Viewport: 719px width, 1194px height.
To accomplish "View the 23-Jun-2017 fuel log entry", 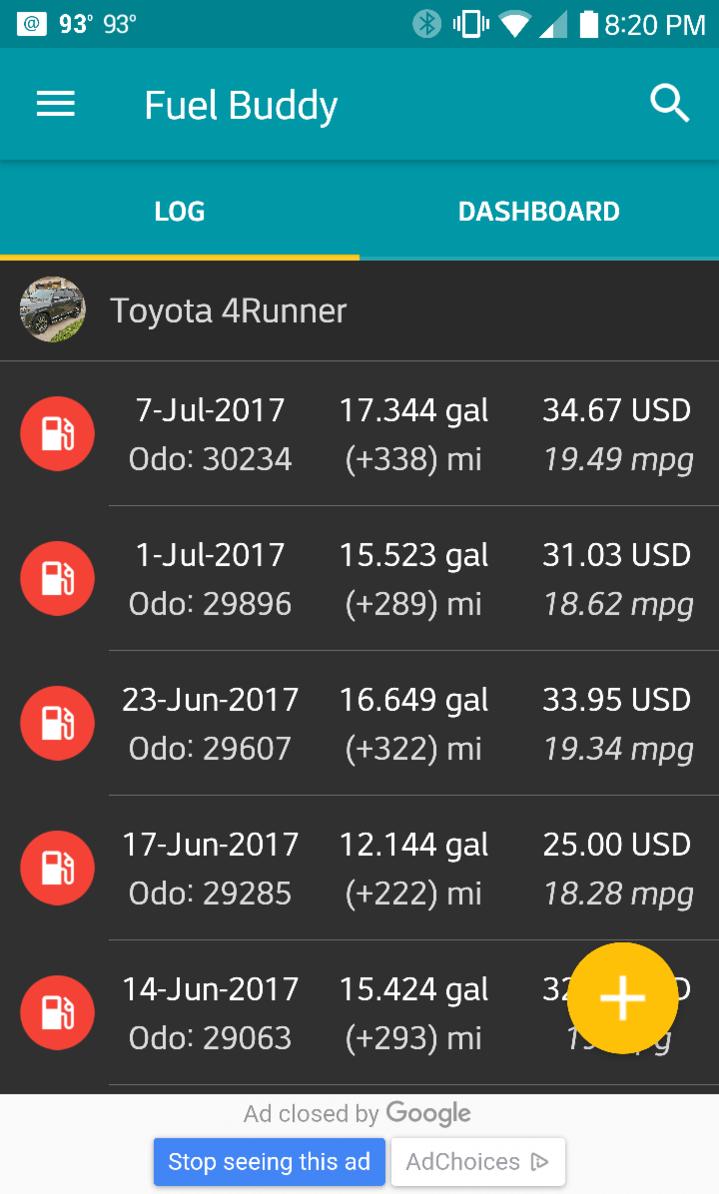I will coord(360,723).
